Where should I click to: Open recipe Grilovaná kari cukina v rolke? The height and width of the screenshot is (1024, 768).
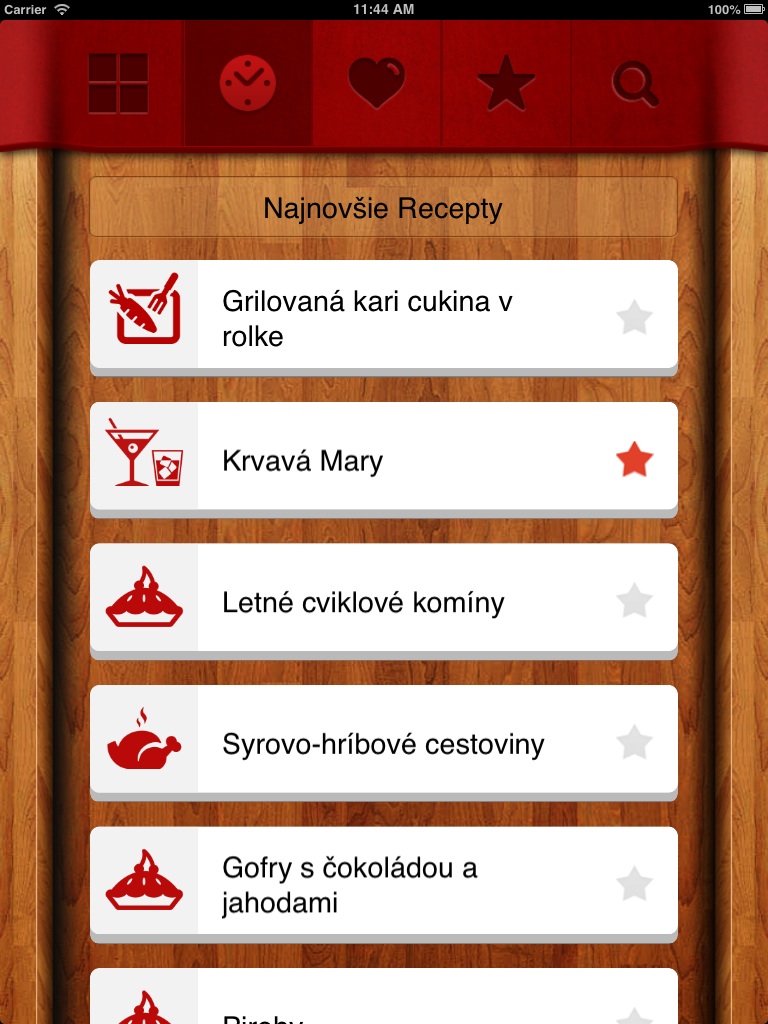tap(400, 318)
